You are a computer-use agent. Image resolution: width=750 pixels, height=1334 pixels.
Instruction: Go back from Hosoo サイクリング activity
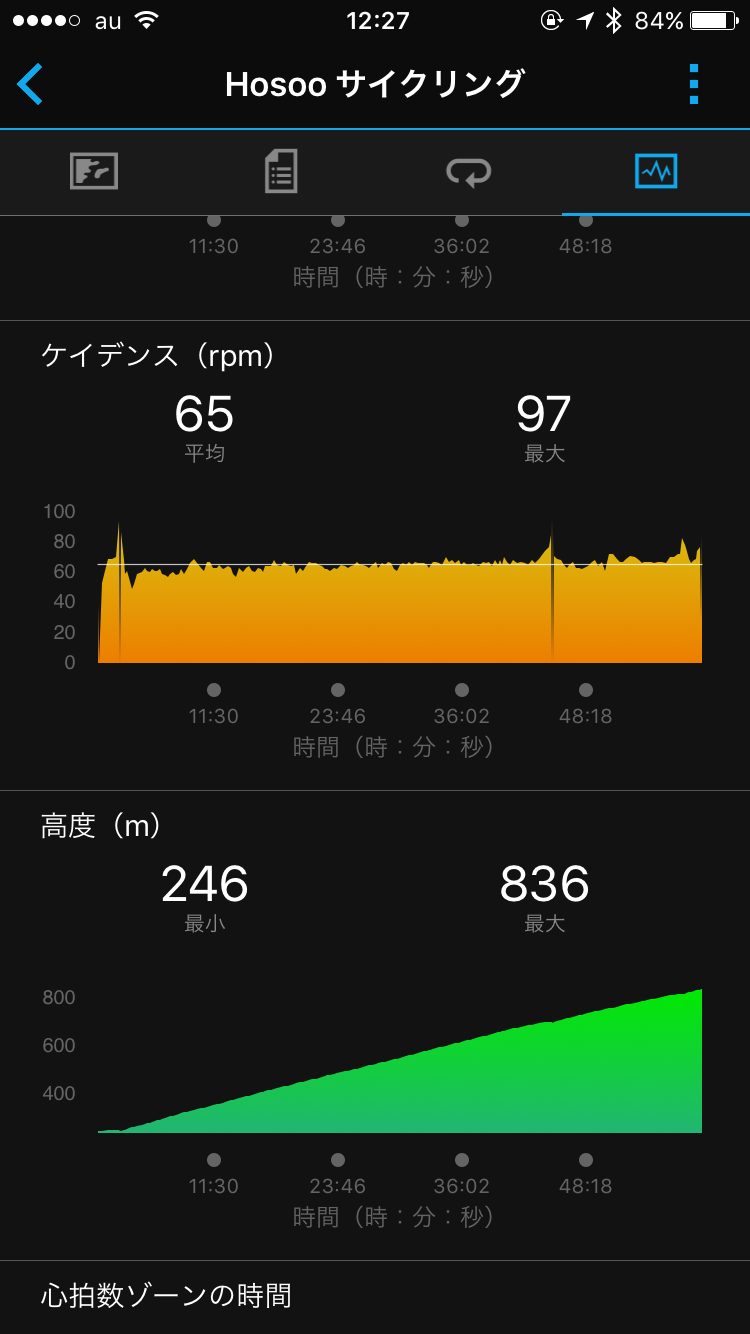click(x=30, y=84)
